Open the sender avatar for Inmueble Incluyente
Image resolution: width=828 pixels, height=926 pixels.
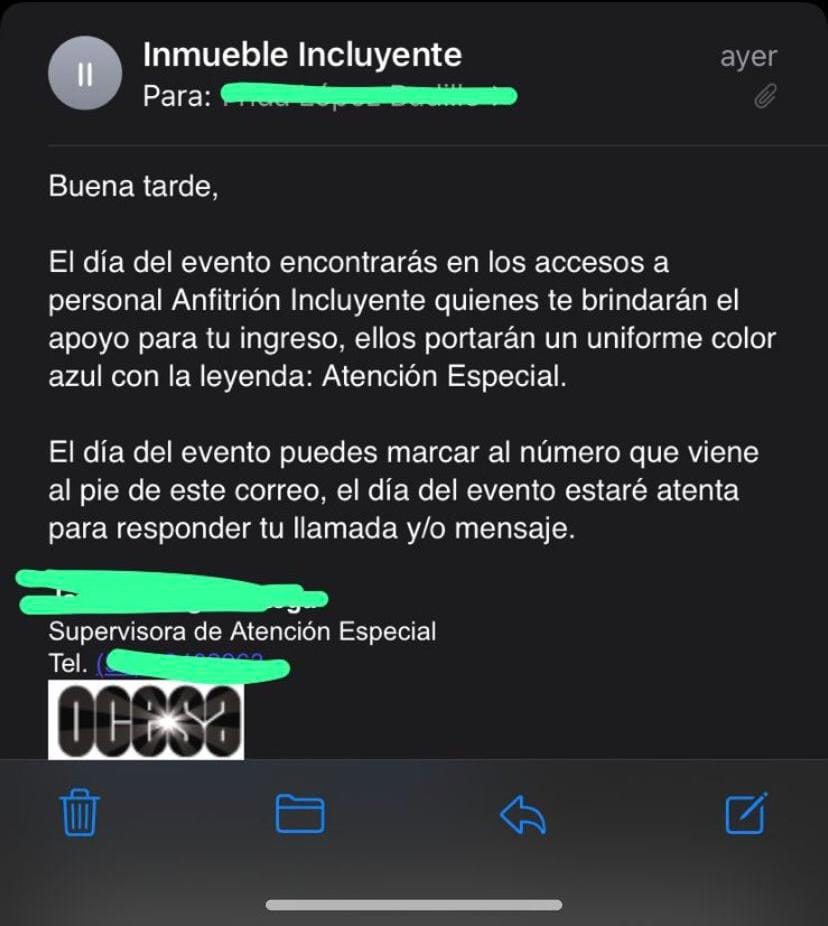click(x=85, y=73)
